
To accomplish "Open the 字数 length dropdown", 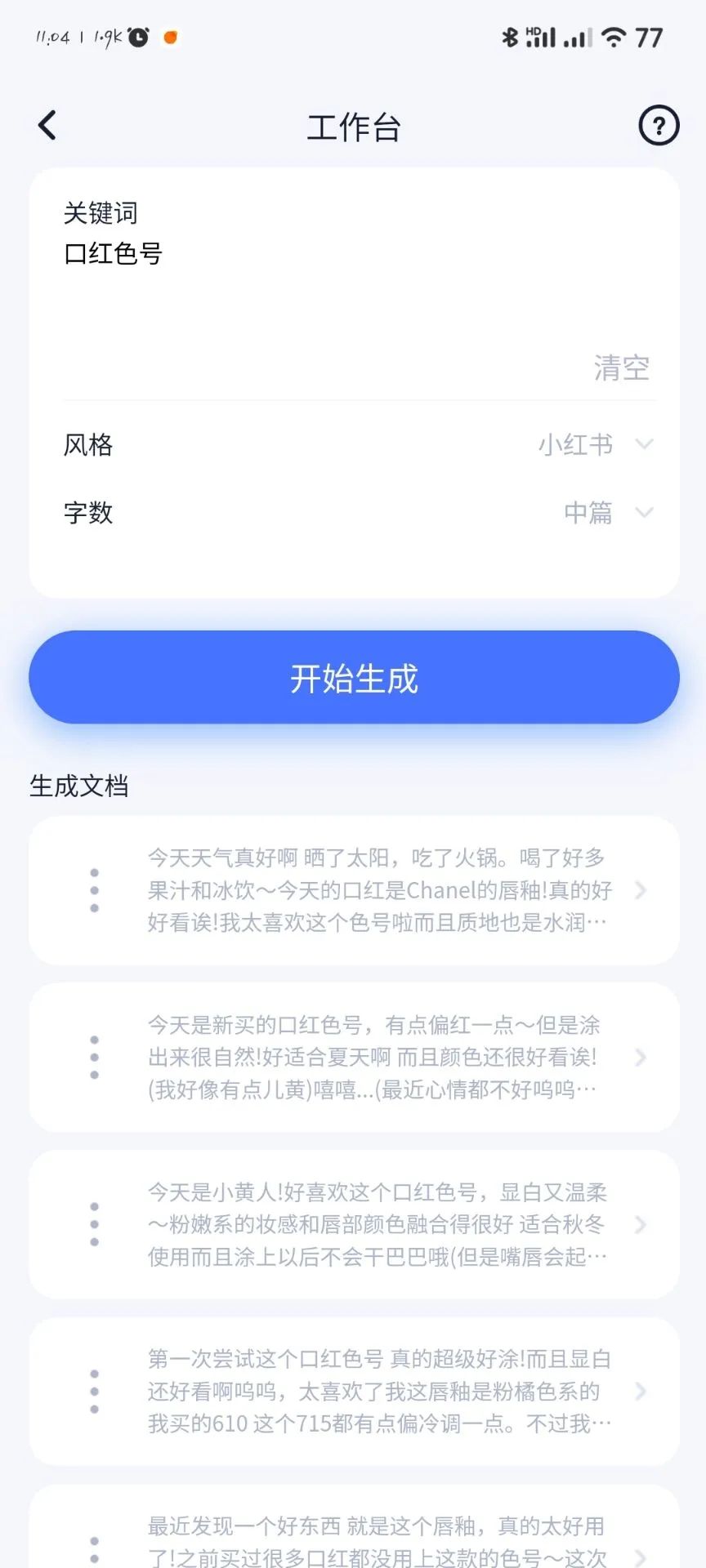I will tap(645, 513).
